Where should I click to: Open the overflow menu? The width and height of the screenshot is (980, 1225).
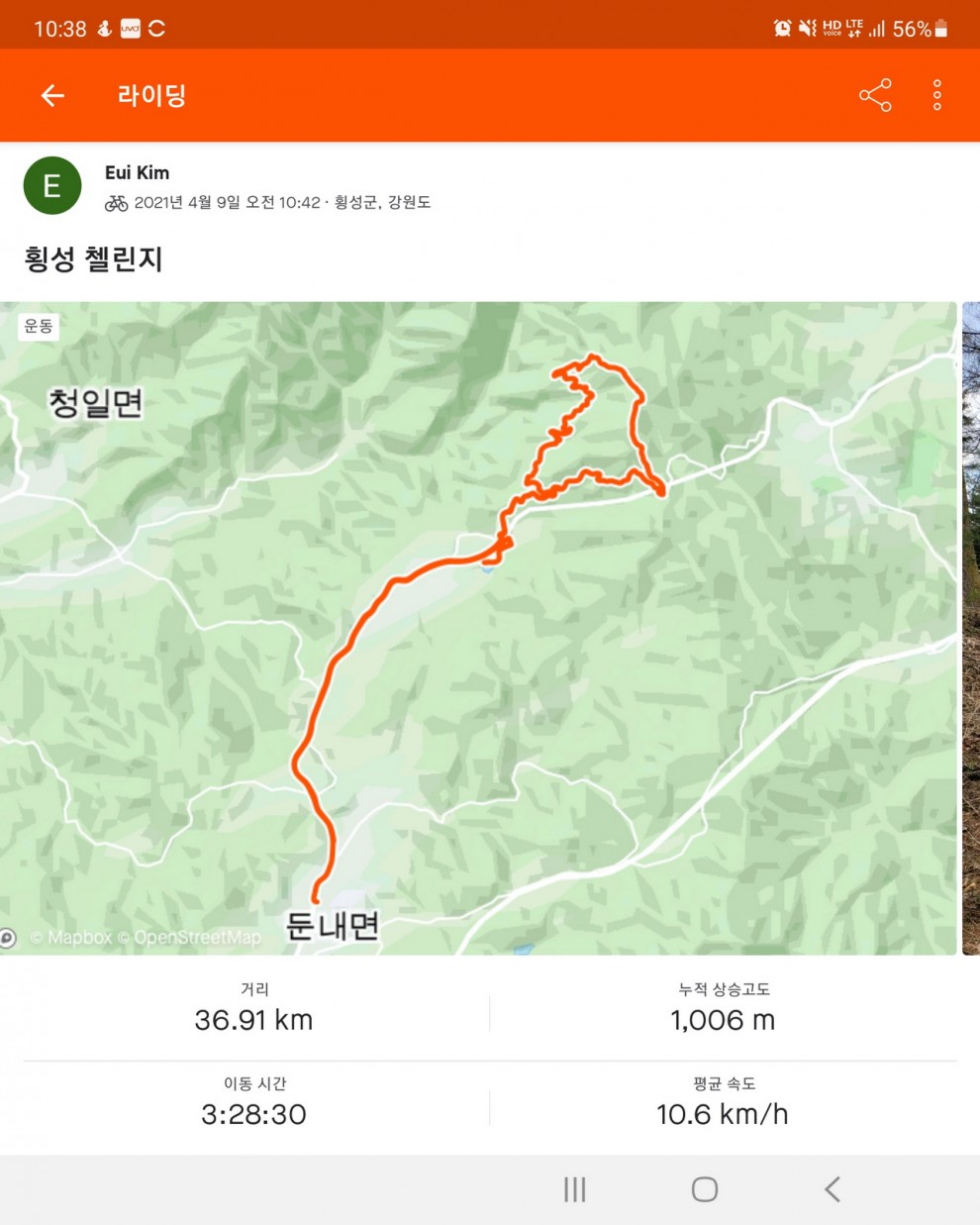point(936,95)
